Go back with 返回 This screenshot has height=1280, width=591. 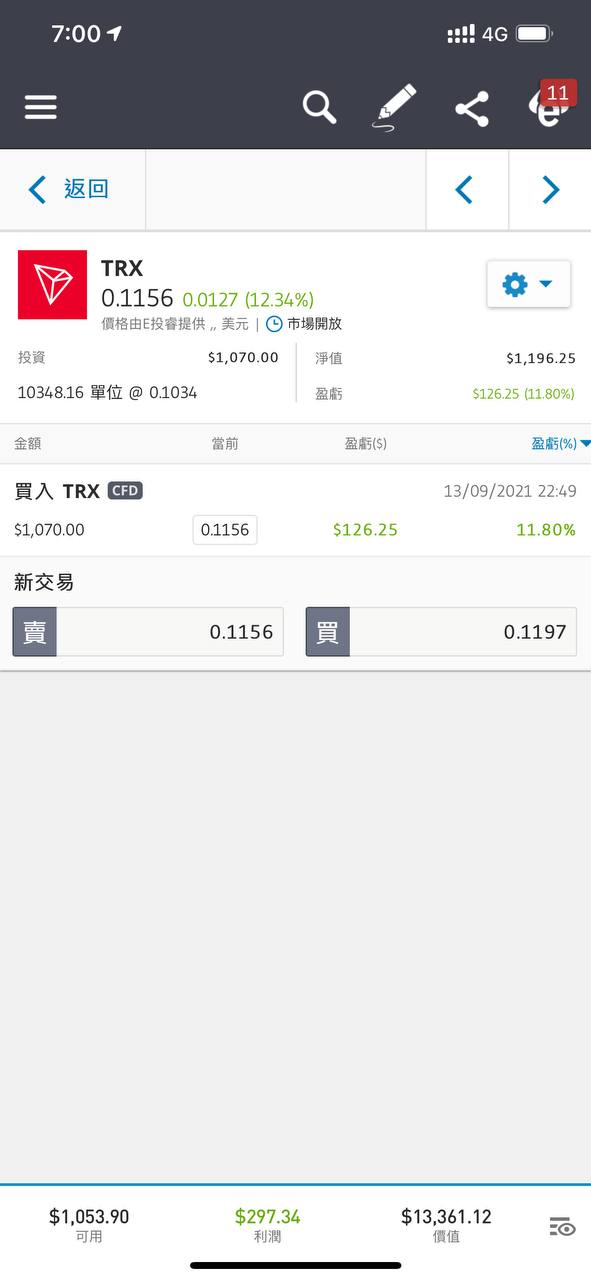point(69,189)
